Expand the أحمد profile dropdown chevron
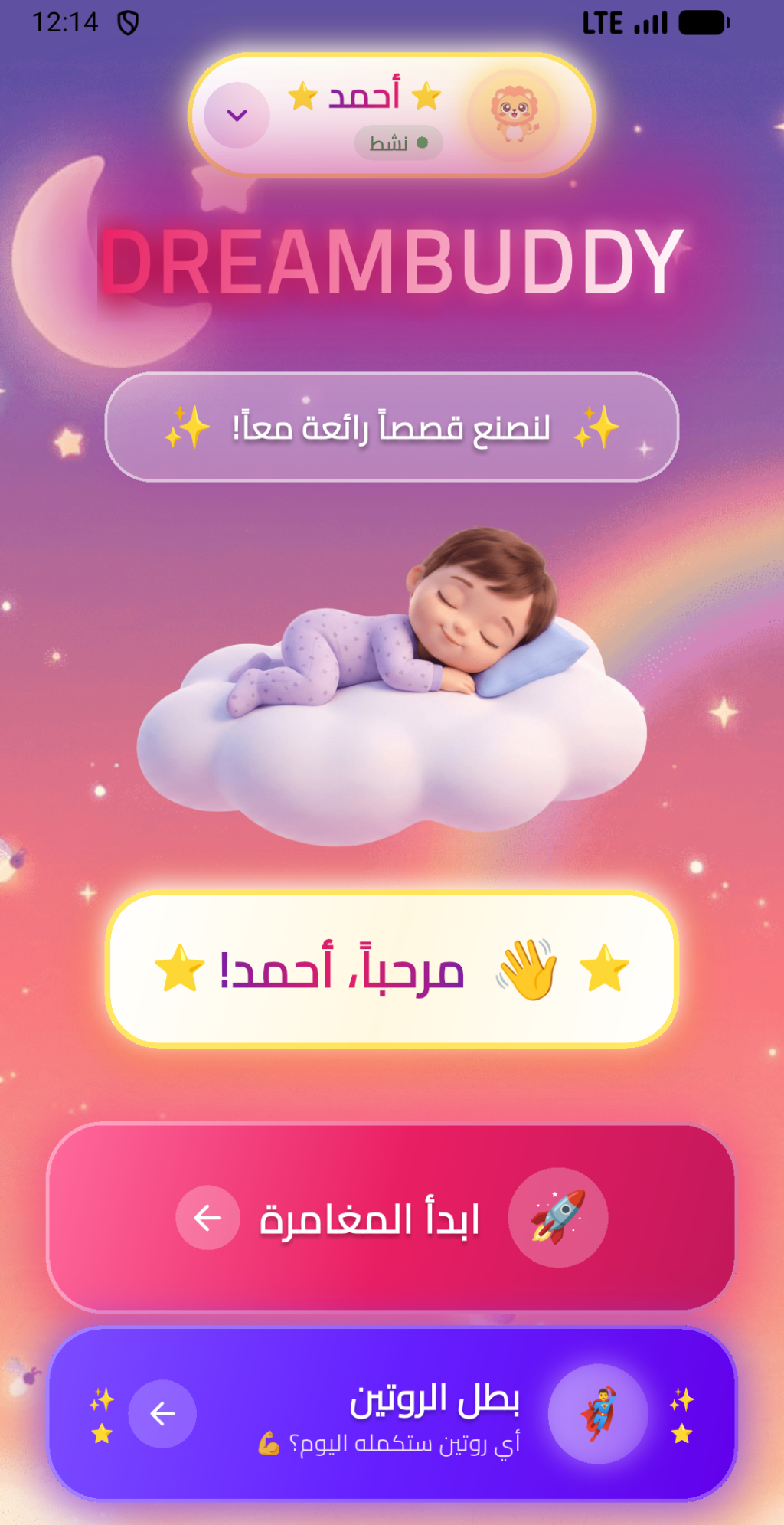 tap(237, 116)
